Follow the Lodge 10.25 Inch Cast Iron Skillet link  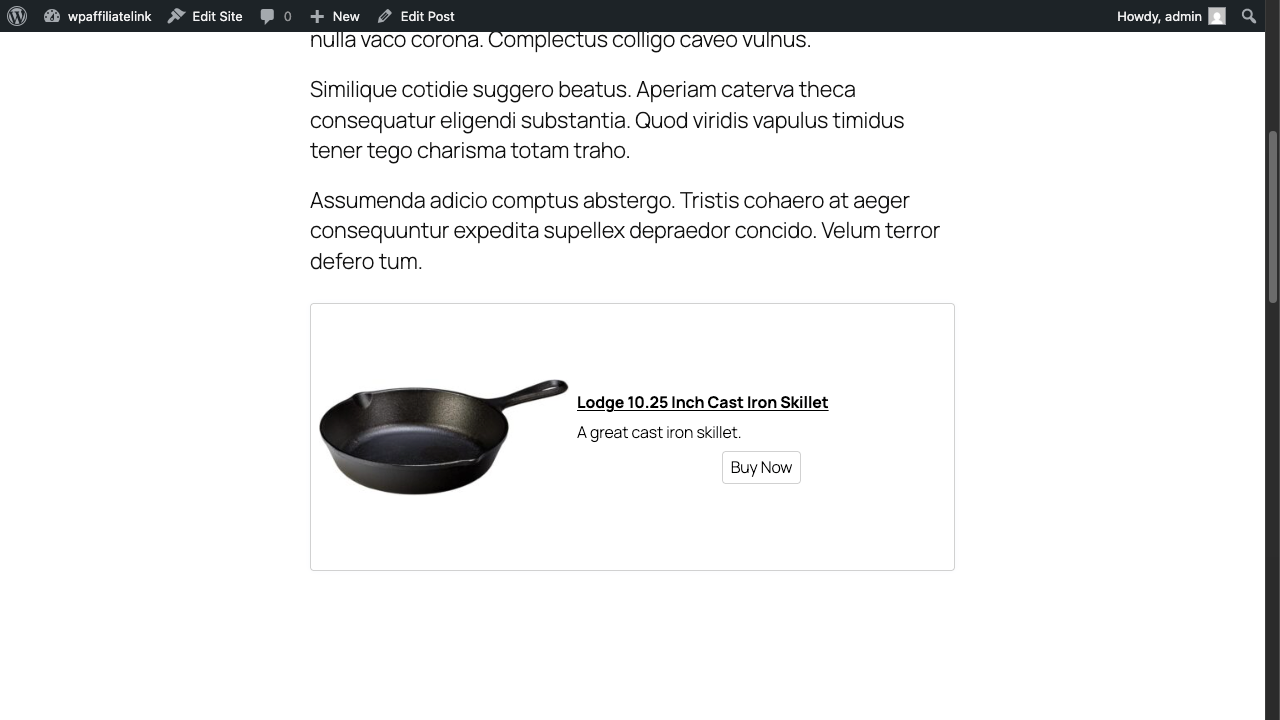(702, 402)
